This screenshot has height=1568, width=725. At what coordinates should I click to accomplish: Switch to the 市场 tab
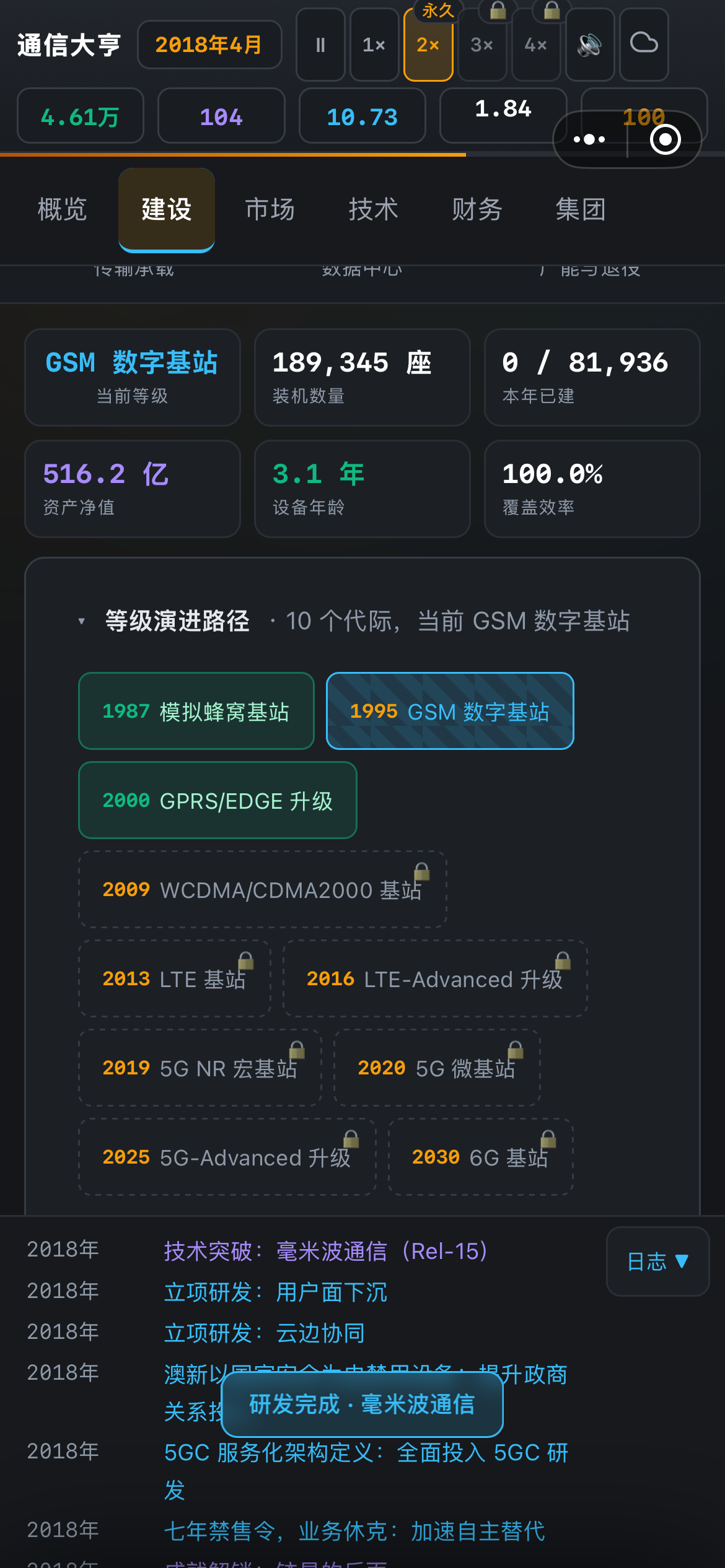270,209
